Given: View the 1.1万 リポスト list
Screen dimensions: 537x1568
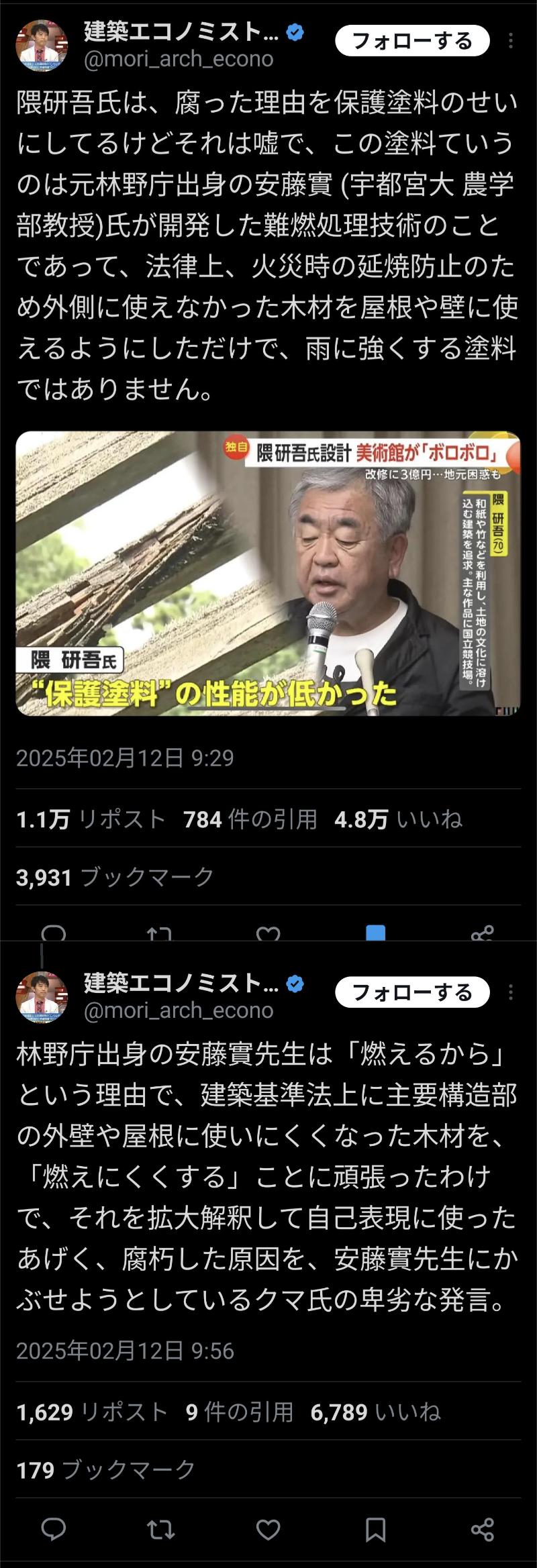Looking at the screenshot, I should click(x=91, y=819).
